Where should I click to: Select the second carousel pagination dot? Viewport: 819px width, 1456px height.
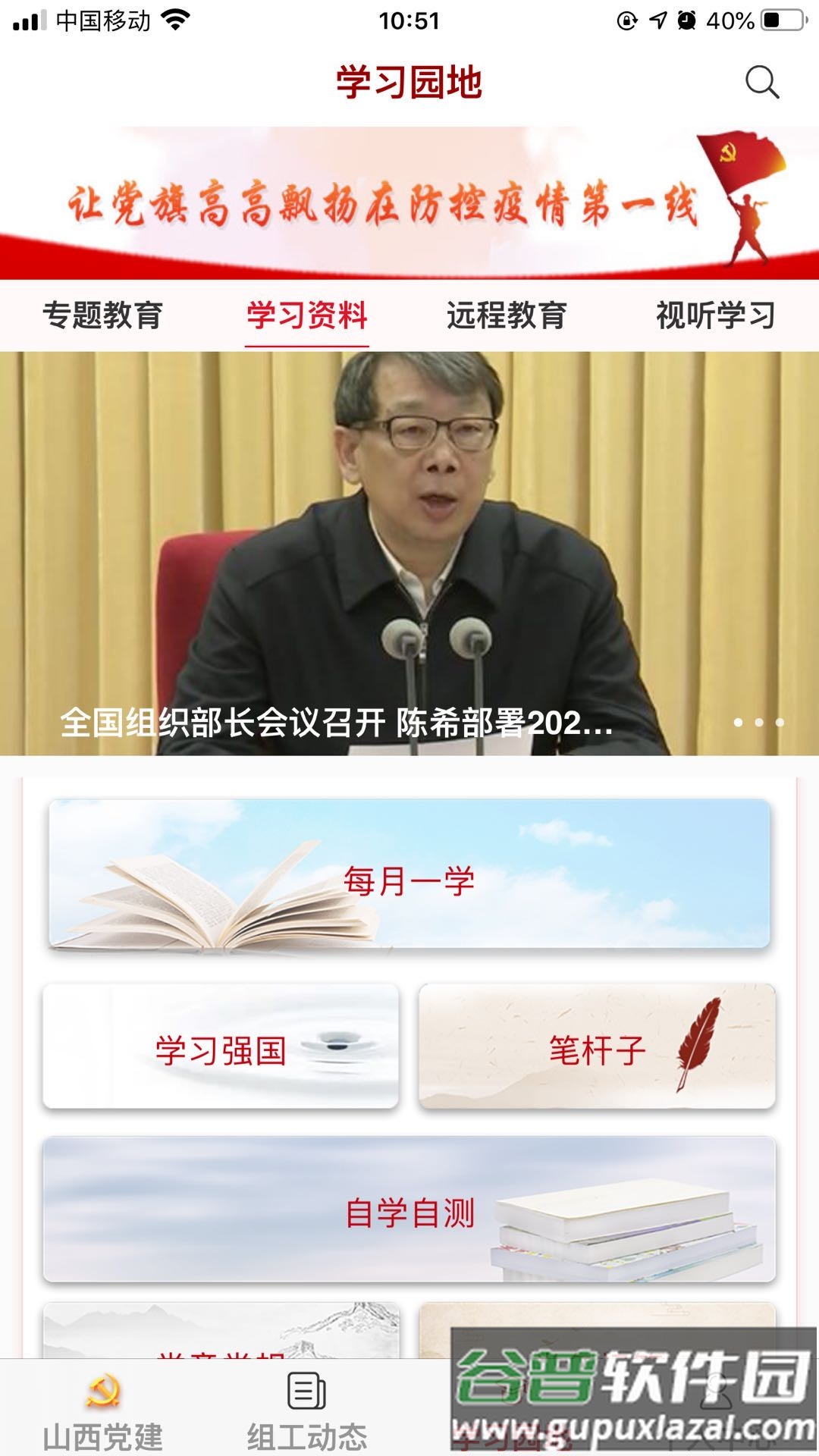coord(758,723)
